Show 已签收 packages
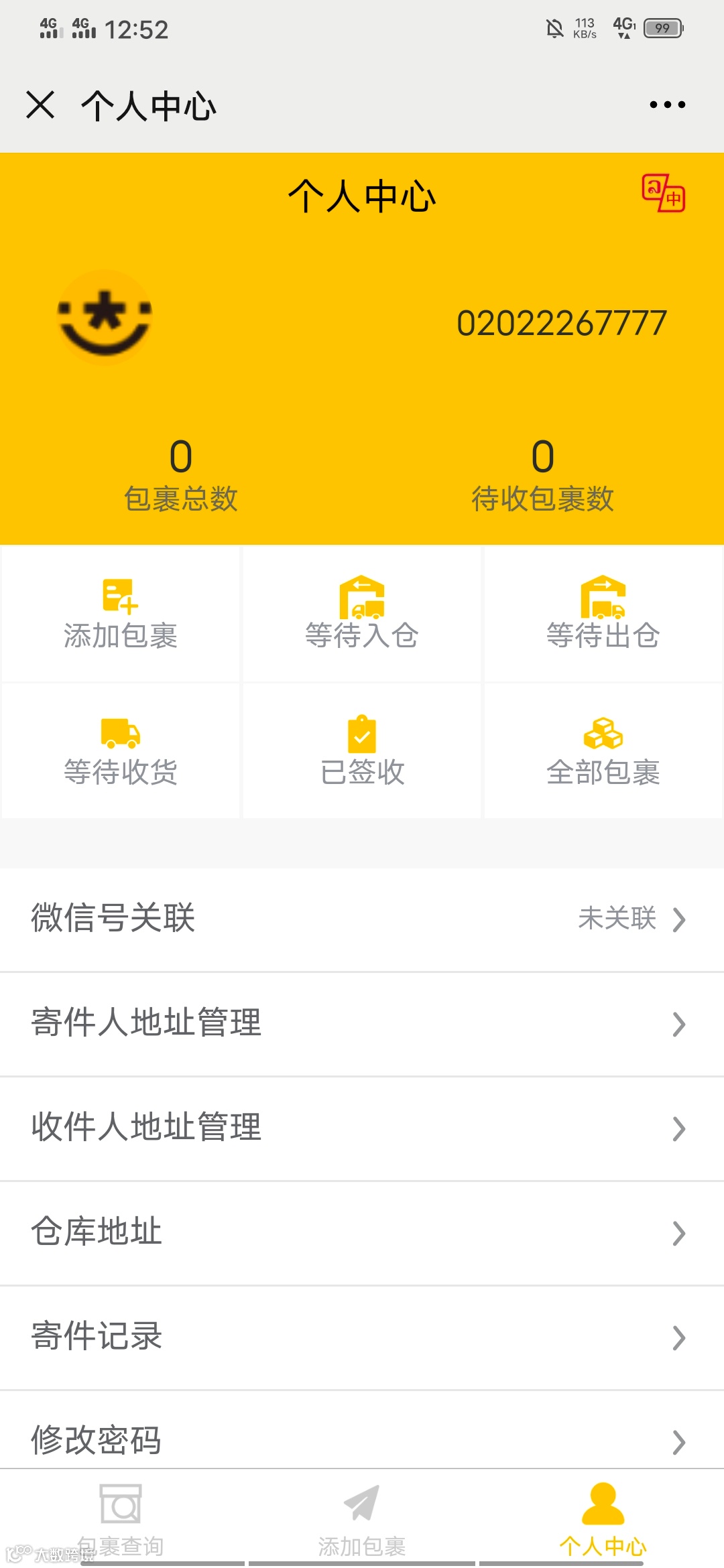The width and height of the screenshot is (724, 1568). coord(362,751)
